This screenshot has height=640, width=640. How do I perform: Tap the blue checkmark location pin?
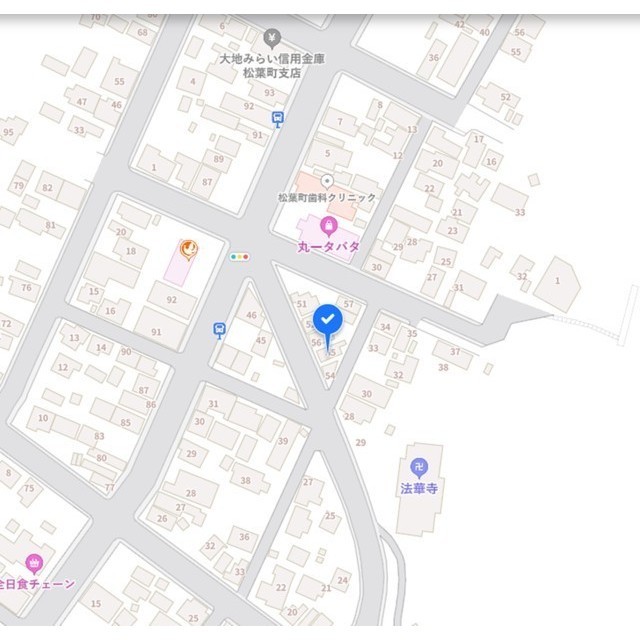(329, 319)
